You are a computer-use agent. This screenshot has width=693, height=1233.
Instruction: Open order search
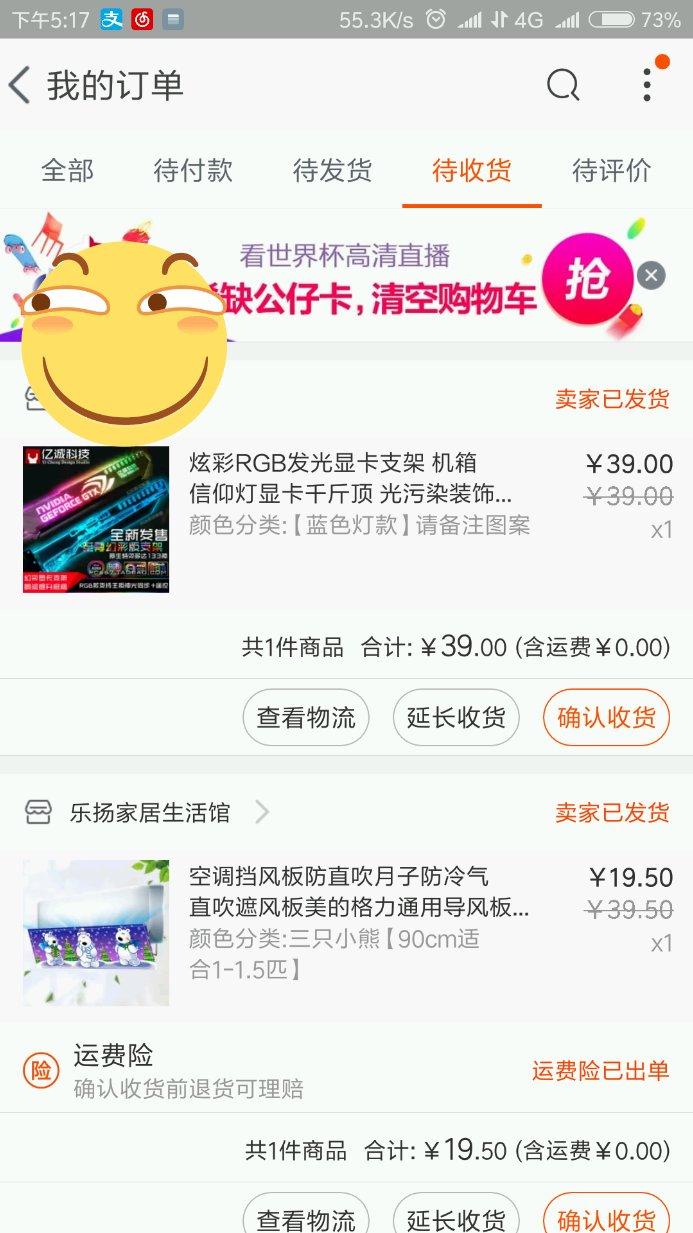click(563, 85)
